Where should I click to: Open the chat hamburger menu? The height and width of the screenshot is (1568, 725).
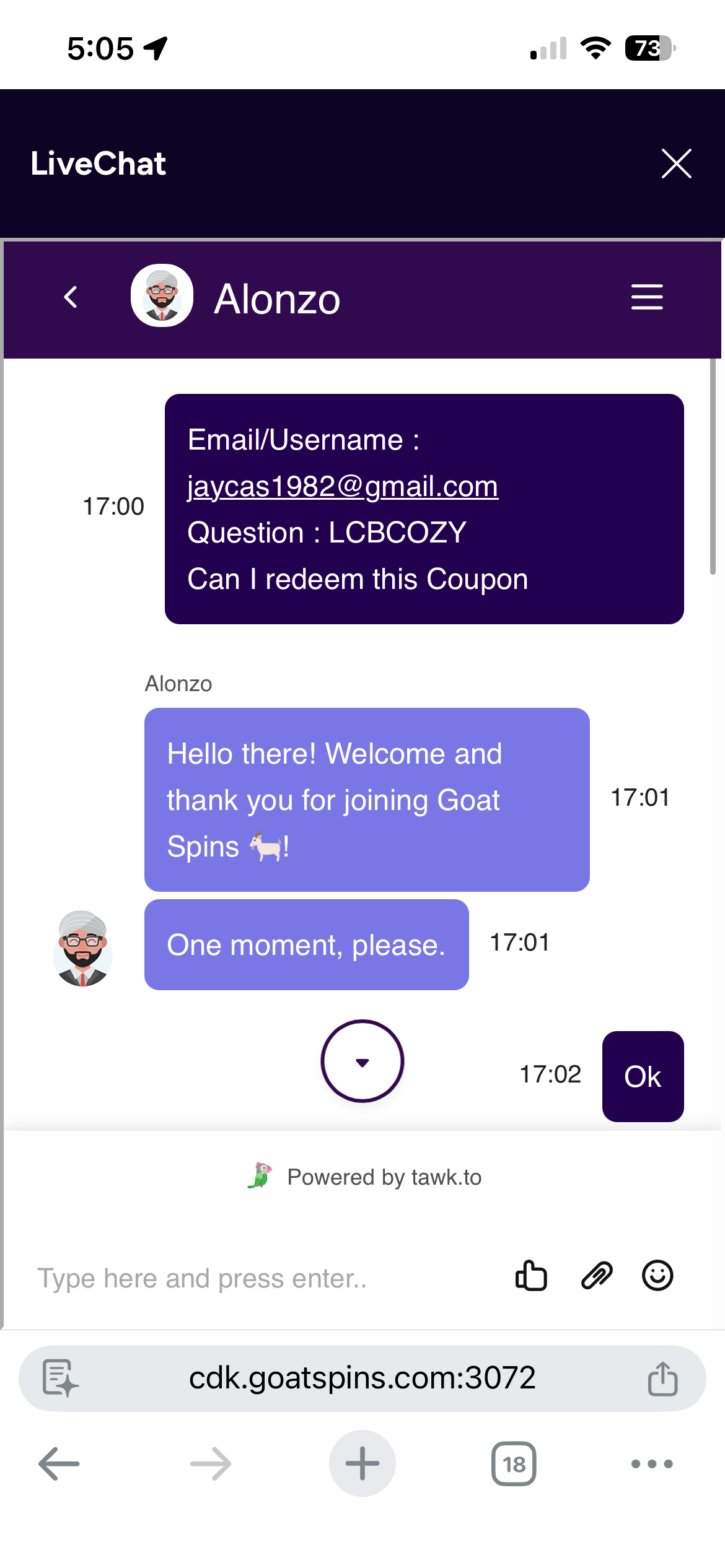[x=646, y=297]
